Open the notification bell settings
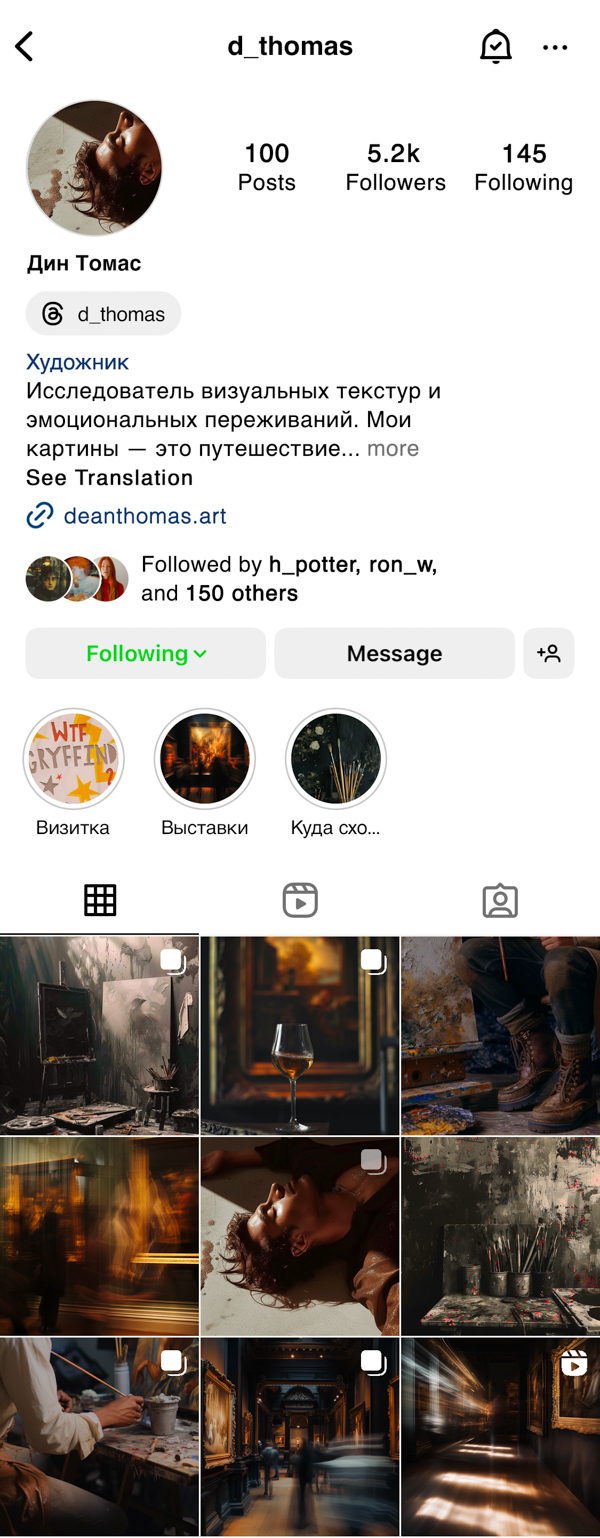 click(x=495, y=46)
